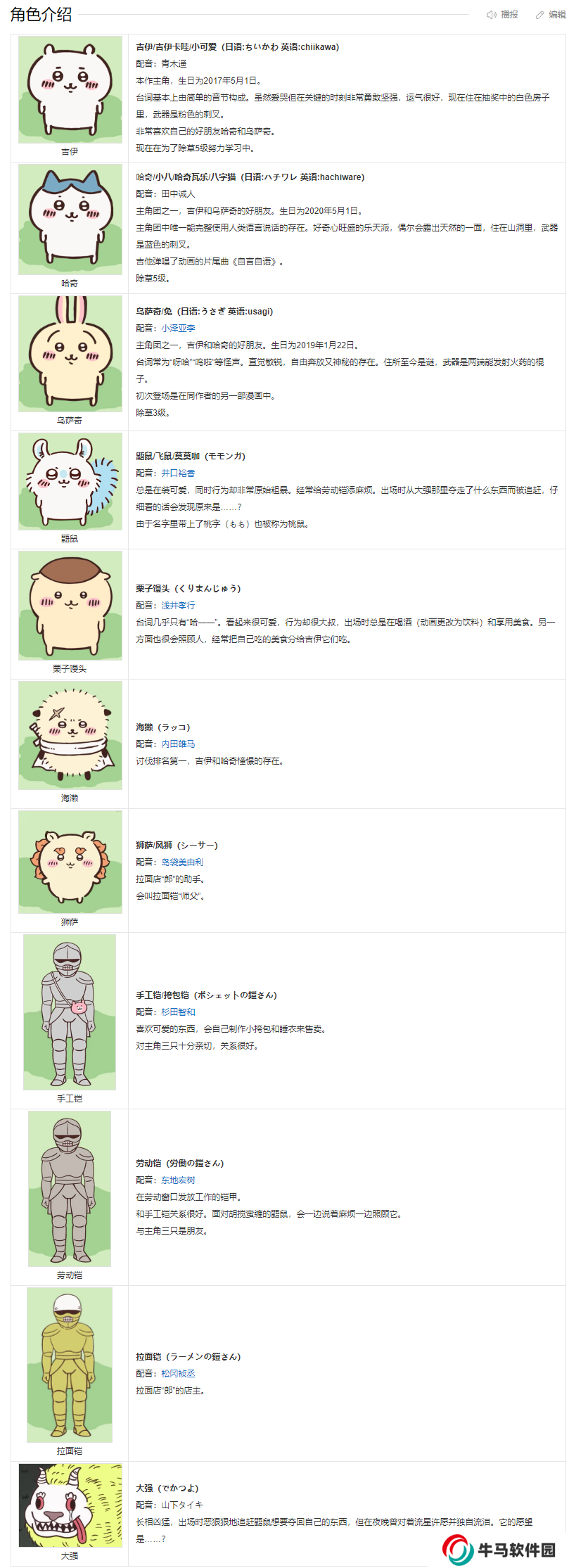Open voice actor link 井口裕香

178,473
